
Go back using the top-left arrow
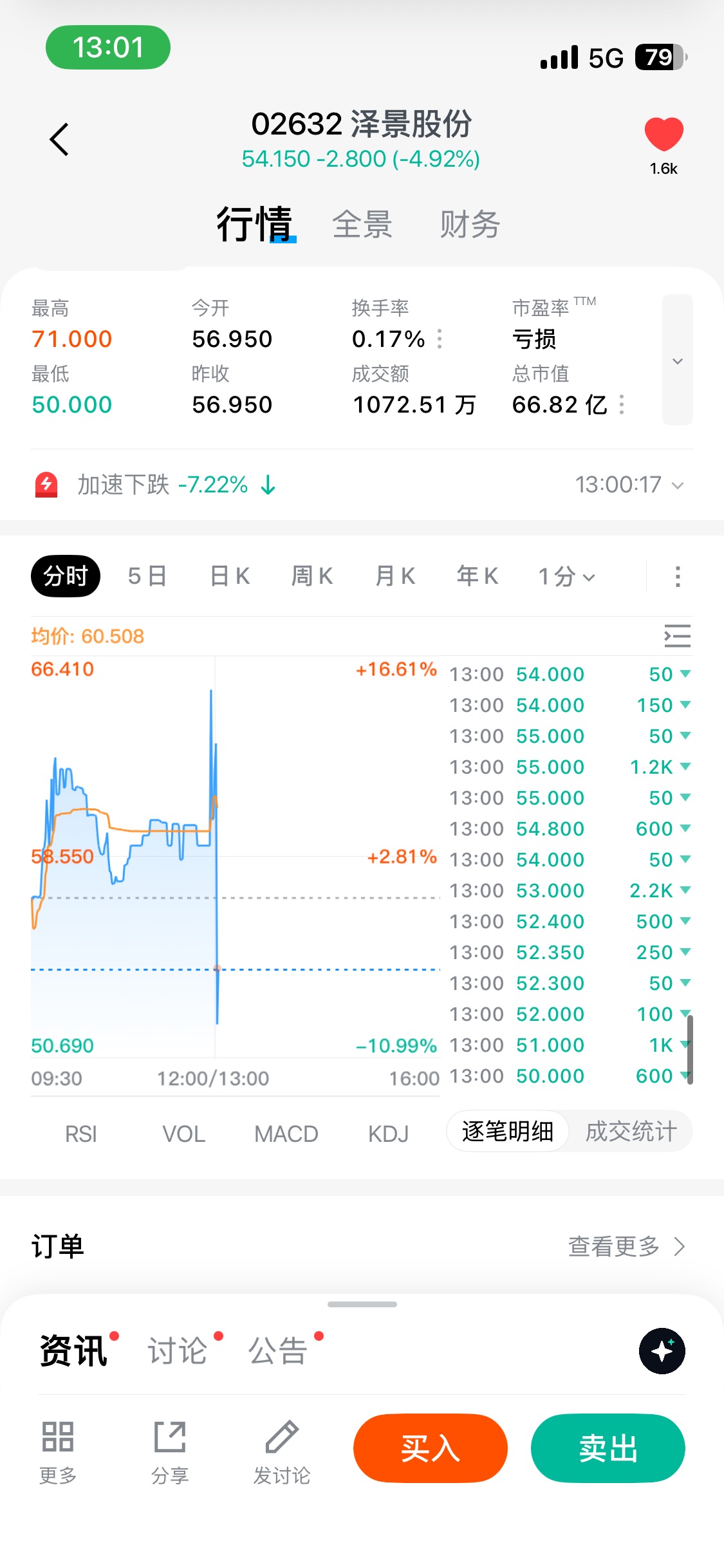point(59,139)
